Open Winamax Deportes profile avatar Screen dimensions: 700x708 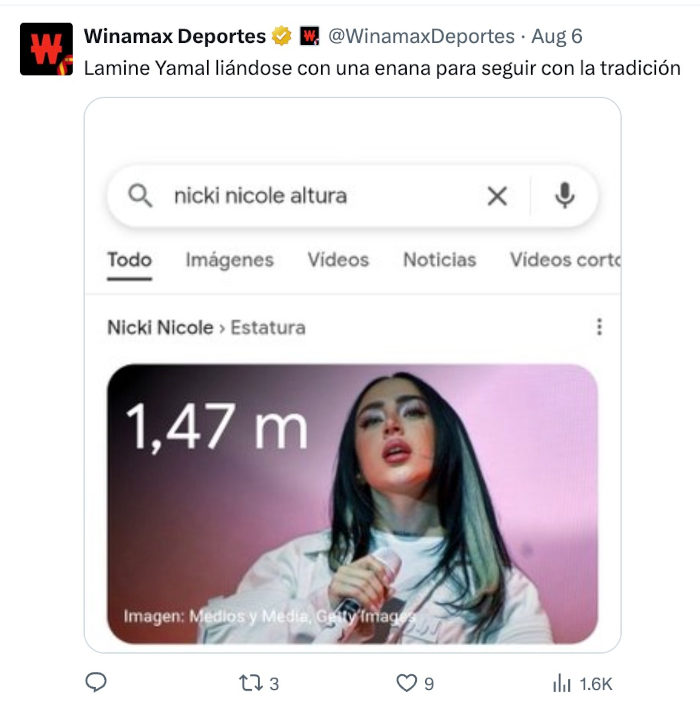click(x=46, y=49)
